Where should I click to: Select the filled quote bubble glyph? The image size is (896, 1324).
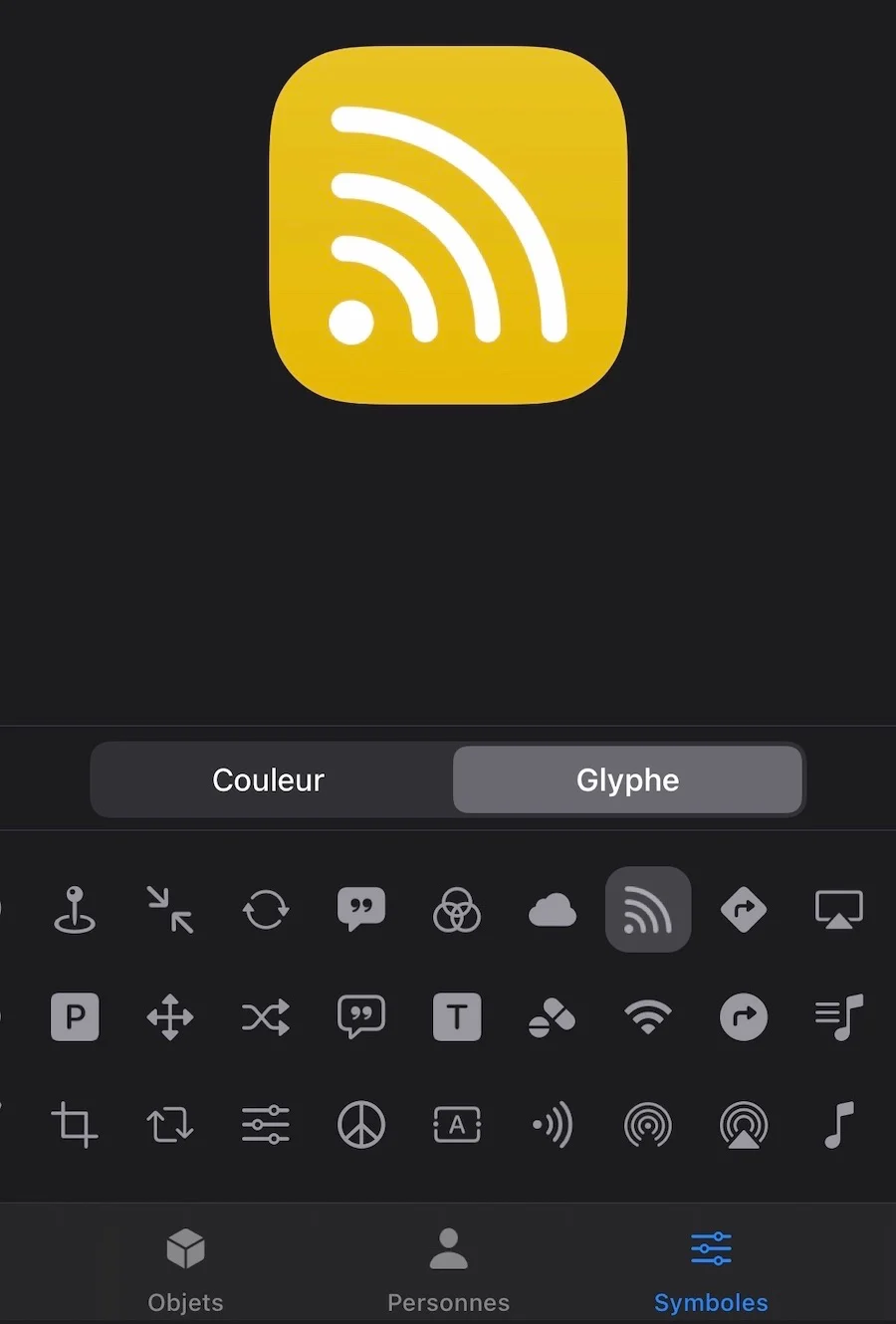(361, 909)
